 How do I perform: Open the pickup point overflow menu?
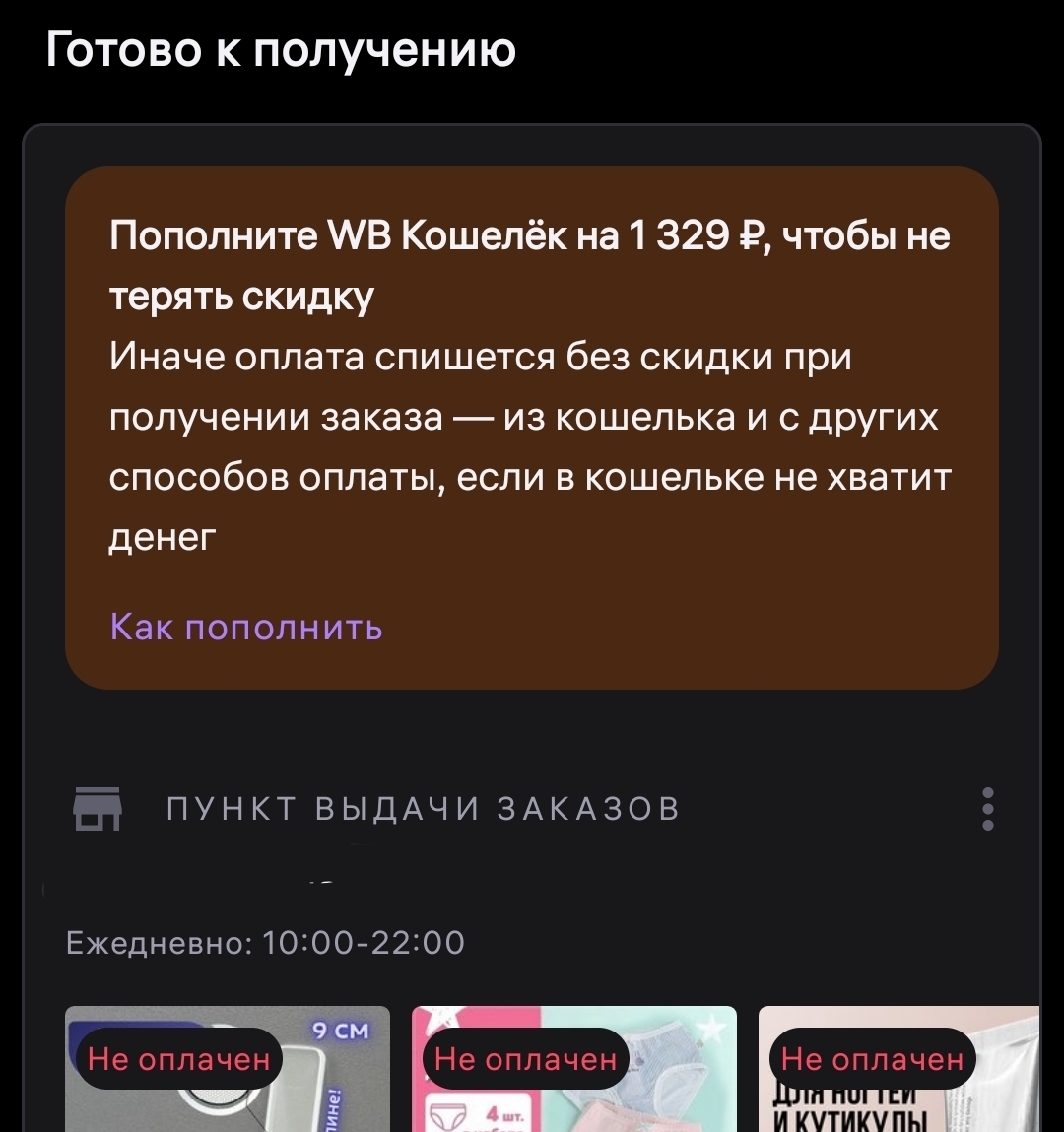[988, 809]
